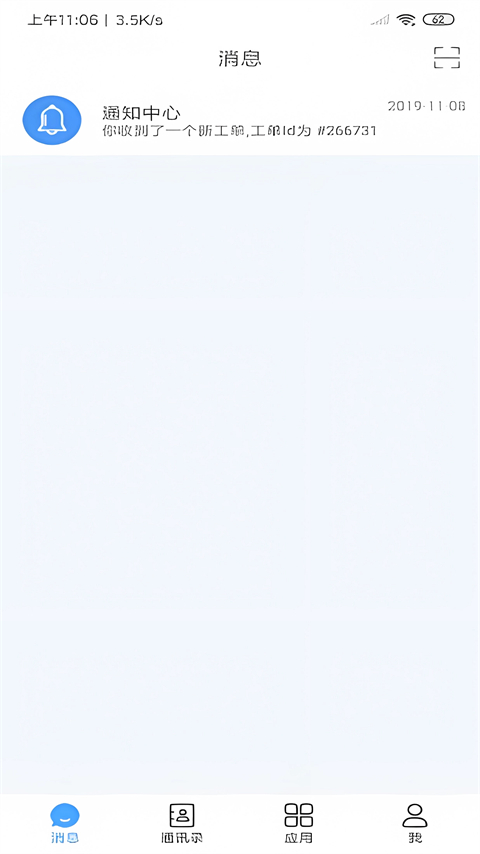Switch to the 应用 tab
This screenshot has width=480, height=854.
click(x=299, y=824)
